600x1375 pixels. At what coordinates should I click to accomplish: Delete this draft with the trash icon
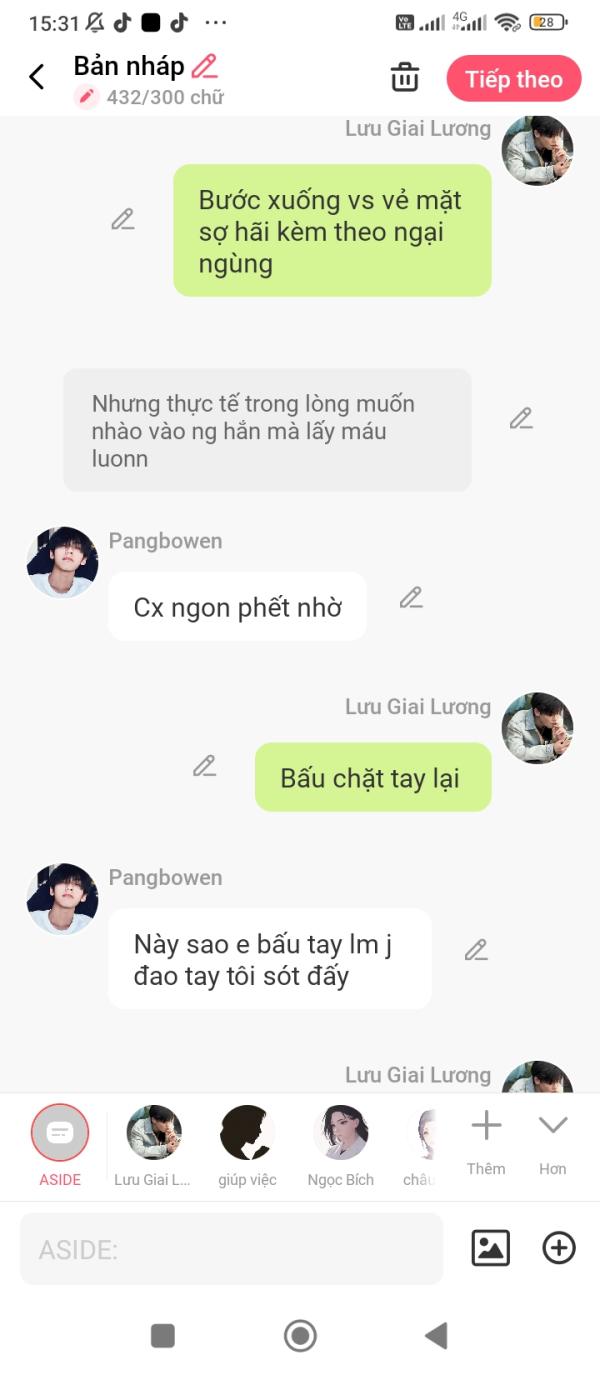pyautogui.click(x=404, y=78)
